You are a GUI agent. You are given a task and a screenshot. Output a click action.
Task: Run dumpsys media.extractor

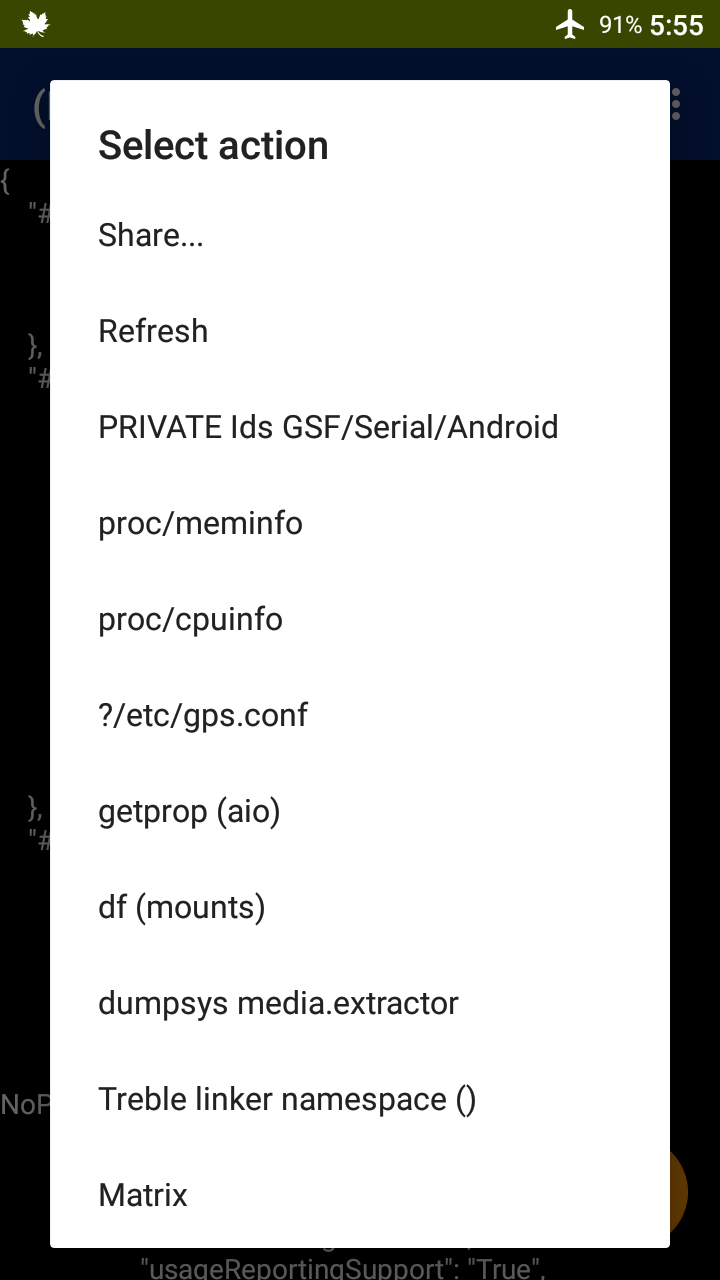(360, 1003)
